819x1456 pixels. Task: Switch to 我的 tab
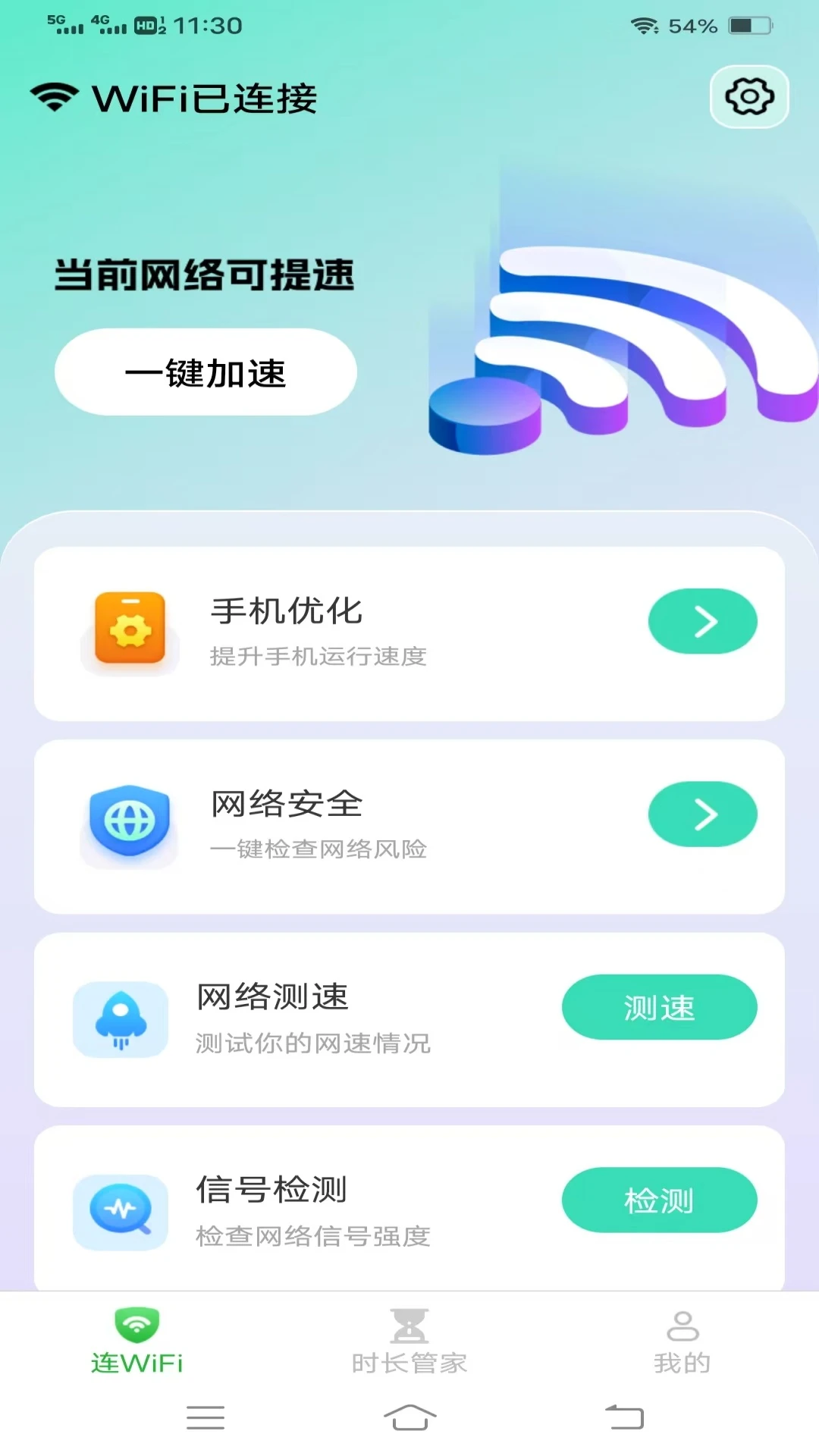pos(682,1341)
